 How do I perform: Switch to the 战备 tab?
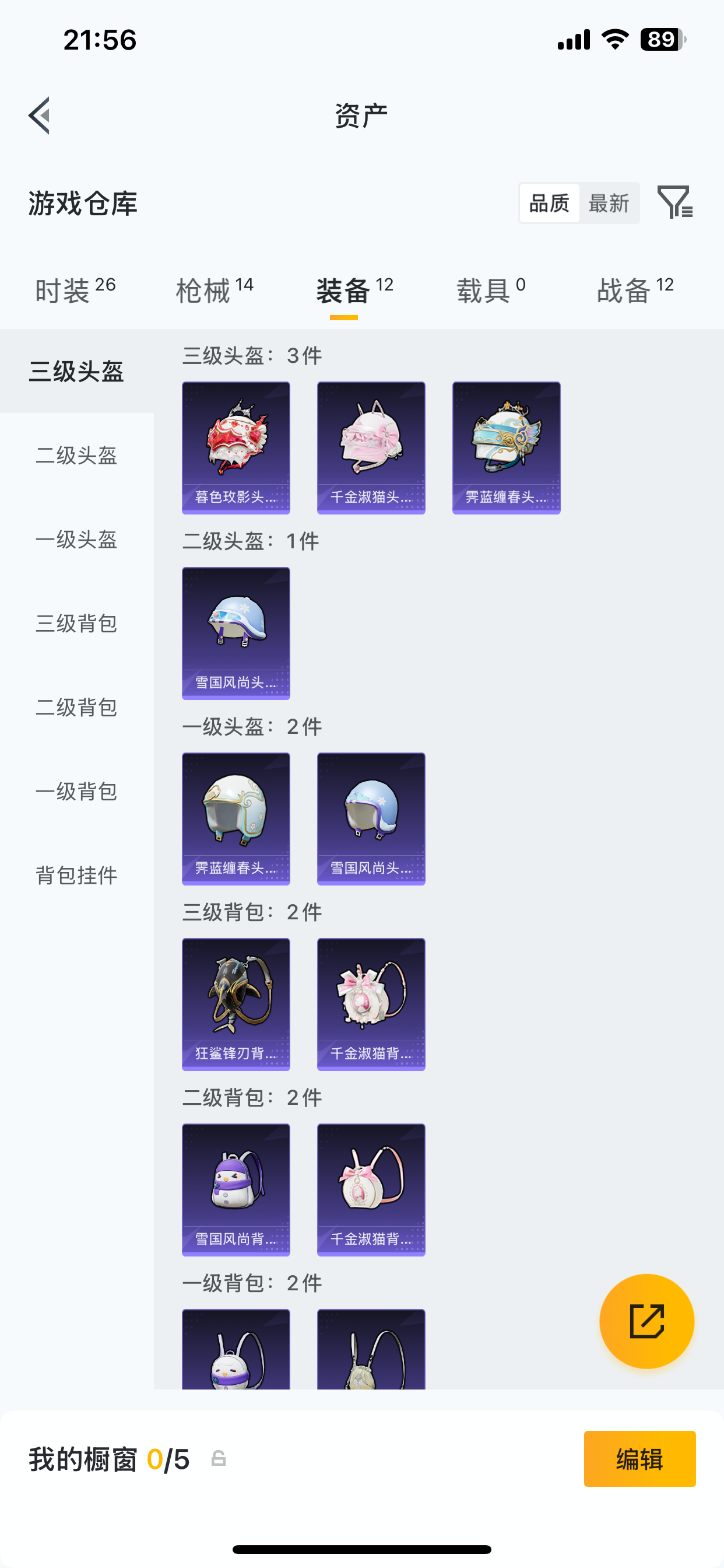coord(635,290)
